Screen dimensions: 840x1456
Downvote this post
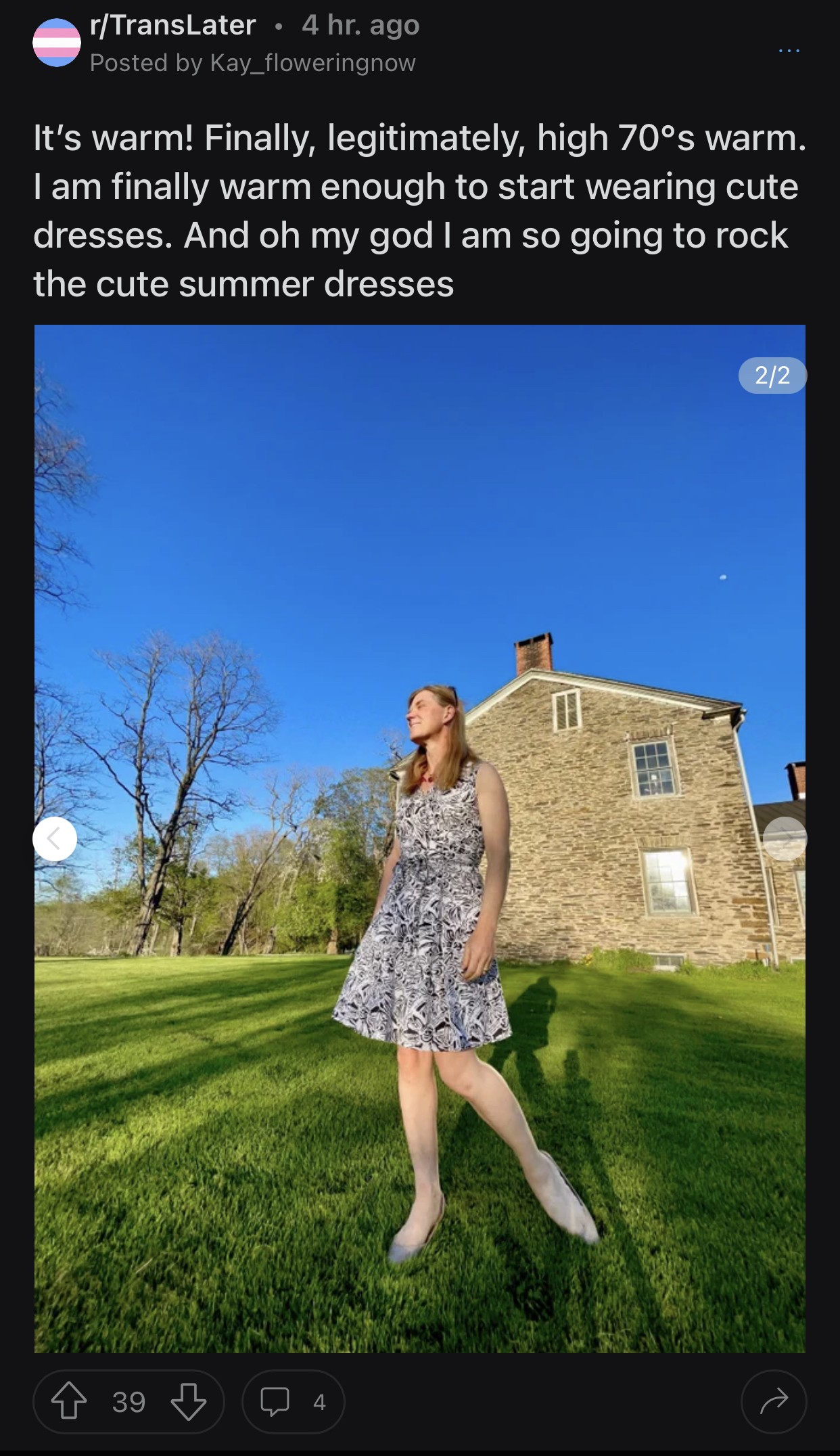tap(189, 1401)
